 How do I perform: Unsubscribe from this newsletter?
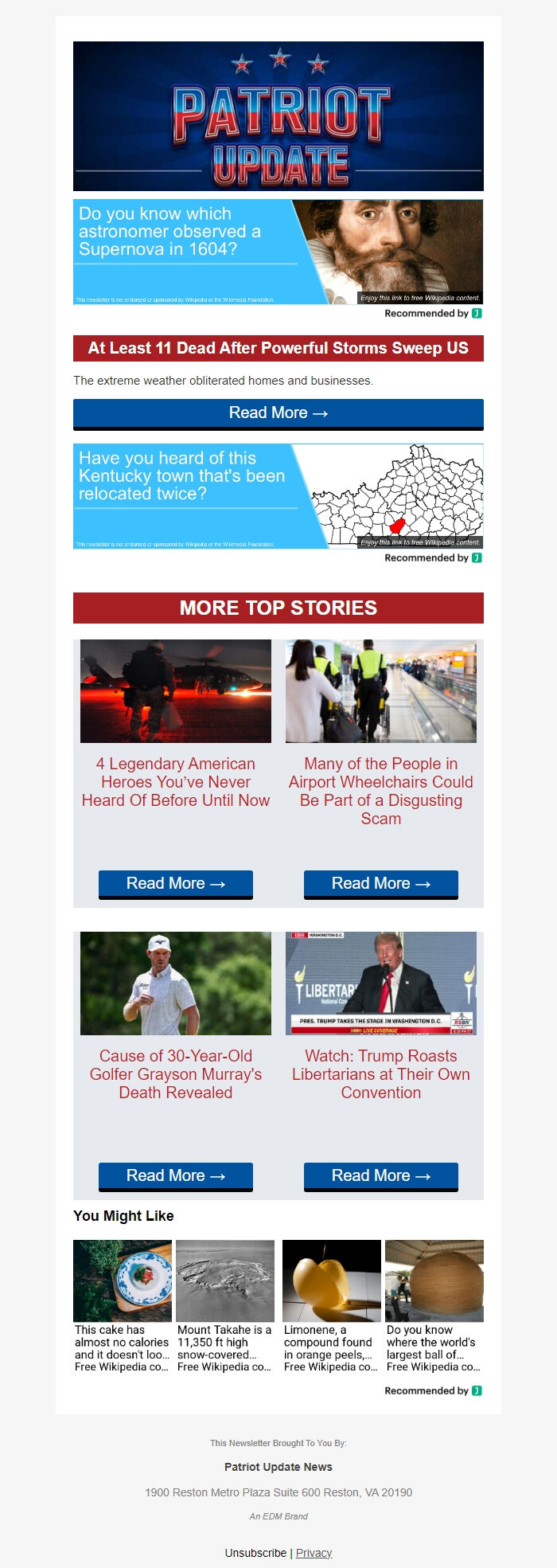coord(255,1553)
